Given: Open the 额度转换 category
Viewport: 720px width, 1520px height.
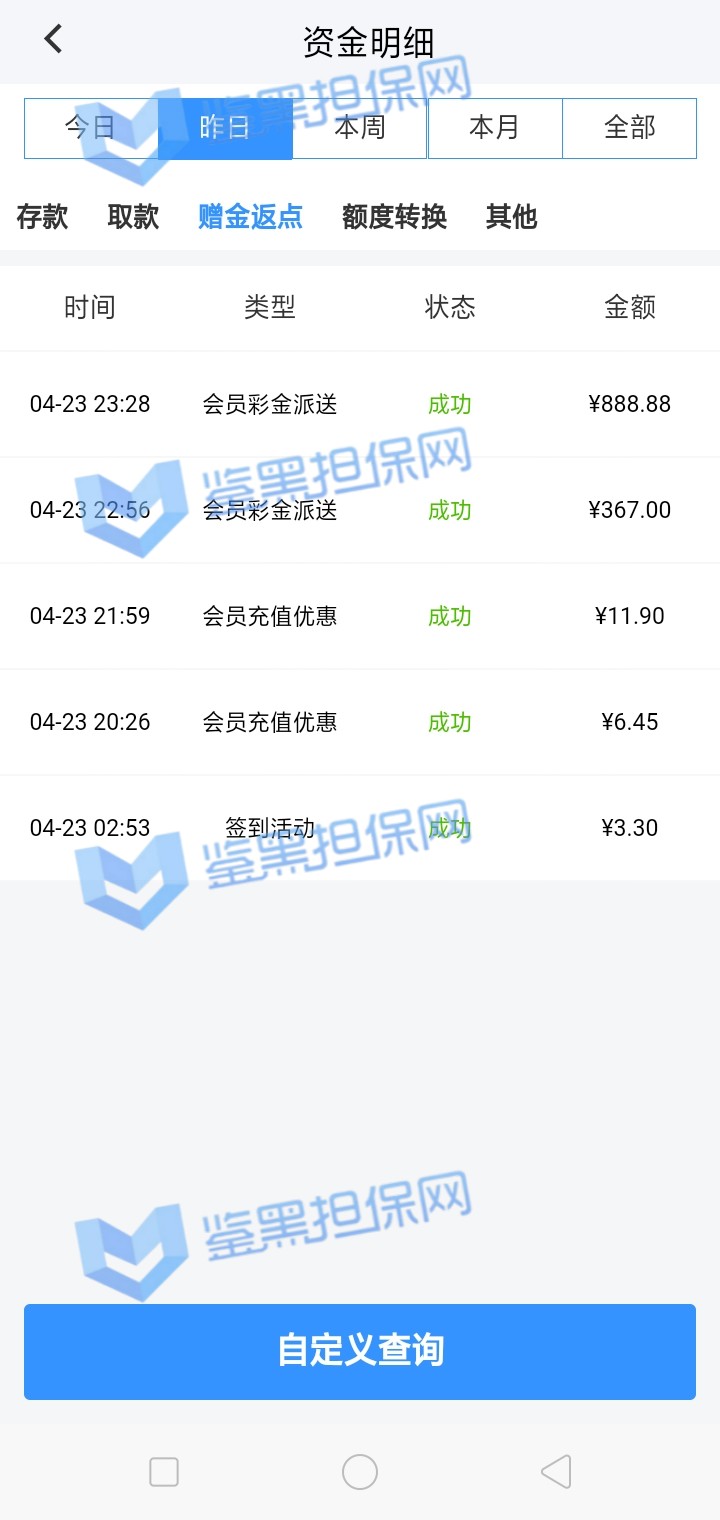Looking at the screenshot, I should (394, 216).
